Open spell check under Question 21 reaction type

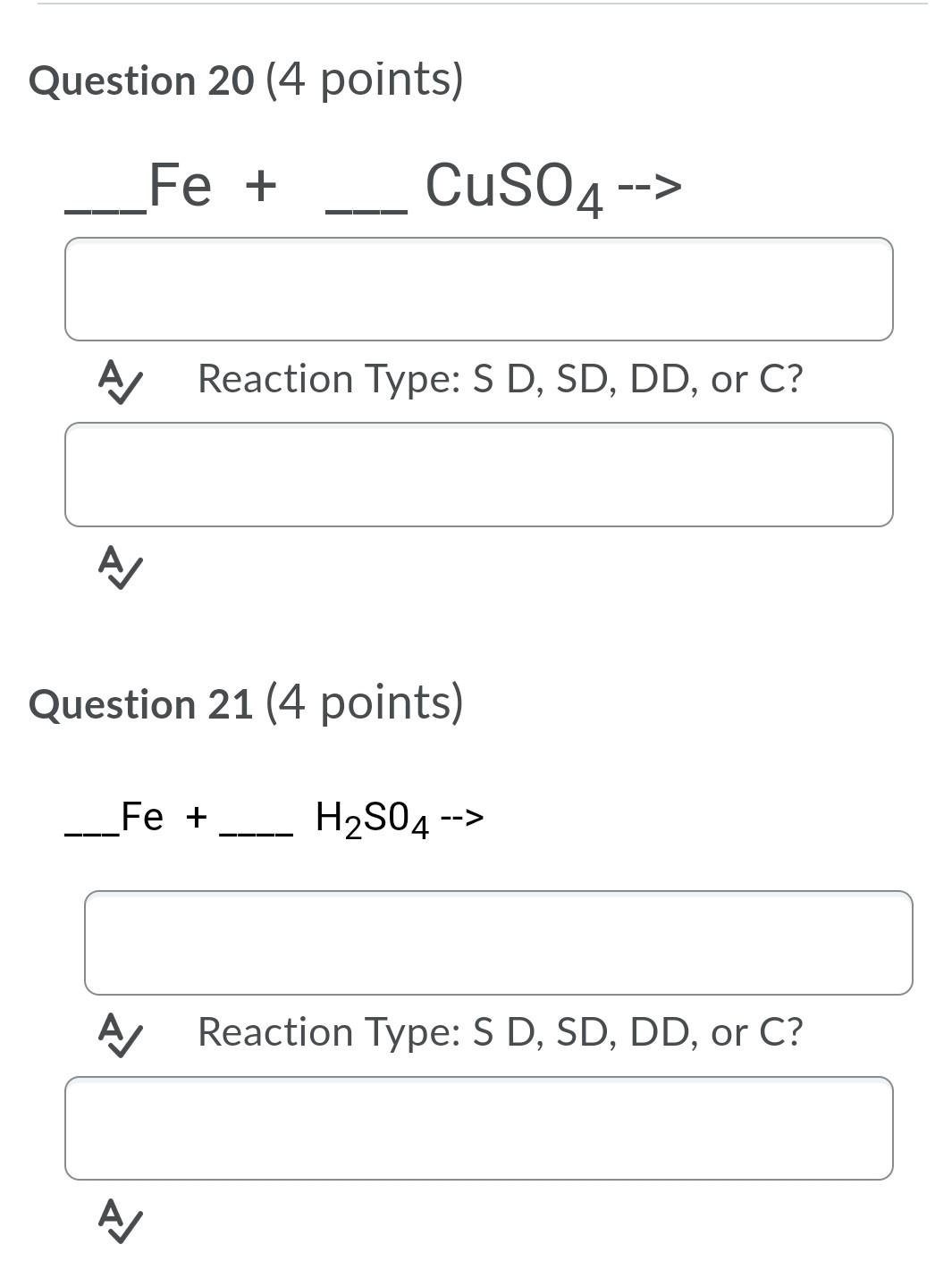[120, 1221]
